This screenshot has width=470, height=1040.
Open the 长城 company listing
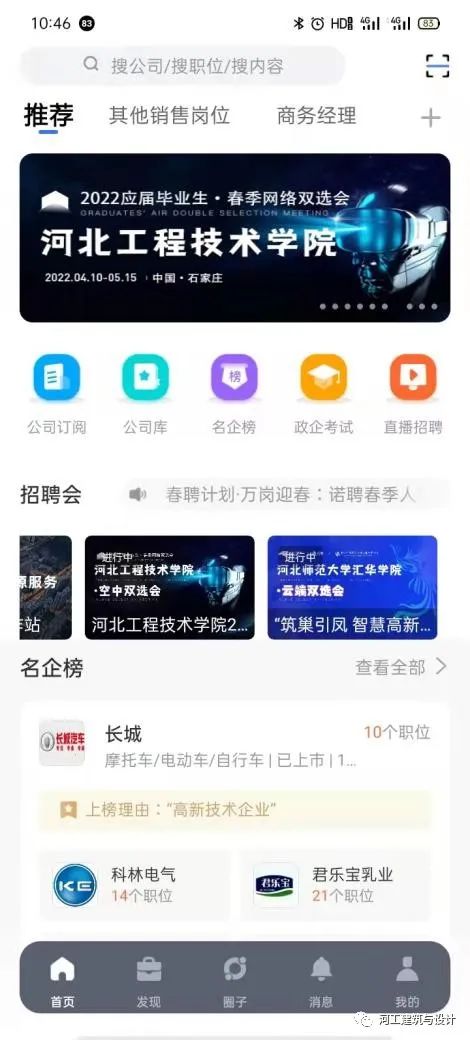pyautogui.click(x=235, y=744)
